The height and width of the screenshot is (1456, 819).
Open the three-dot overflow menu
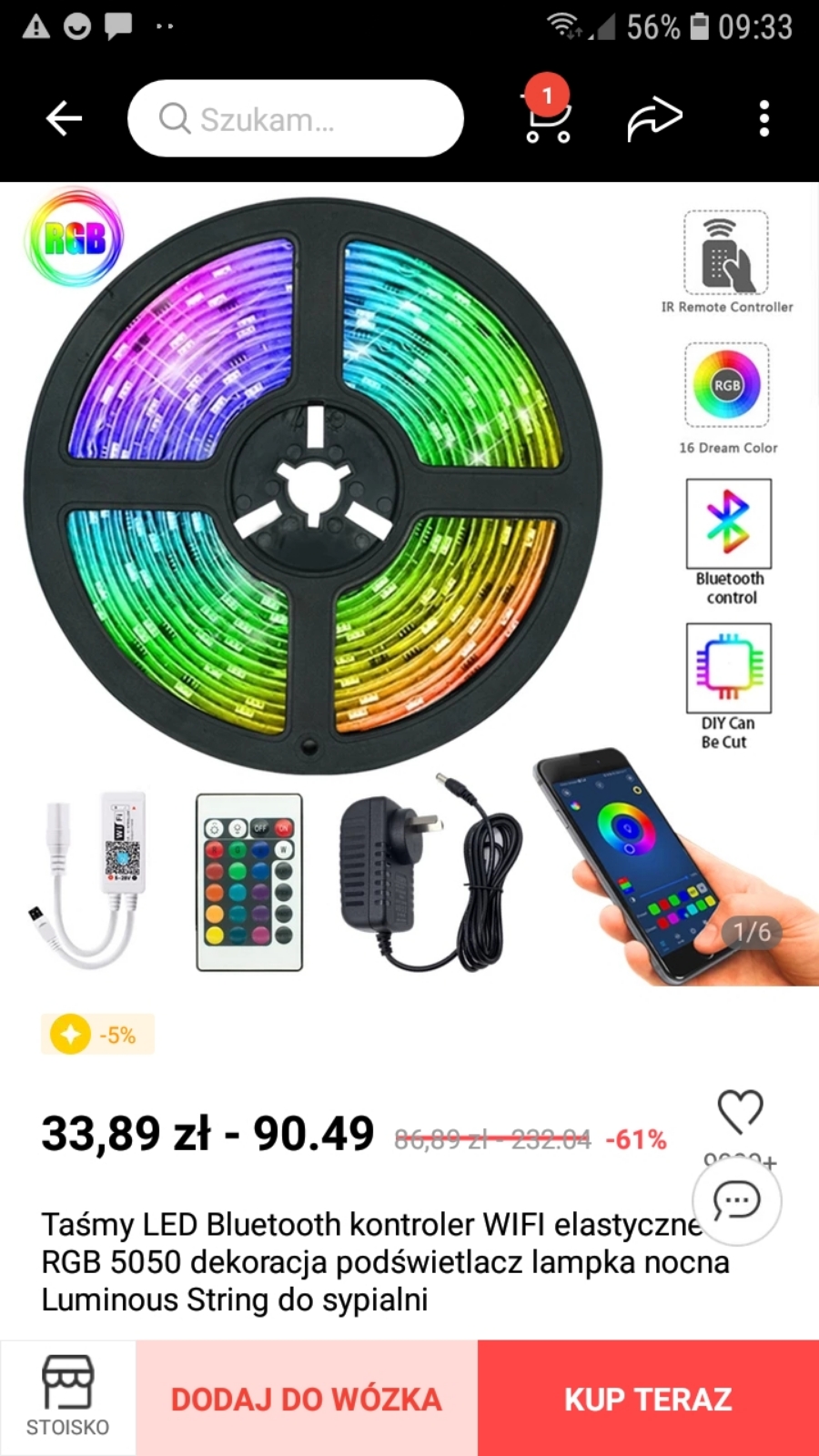[x=764, y=118]
